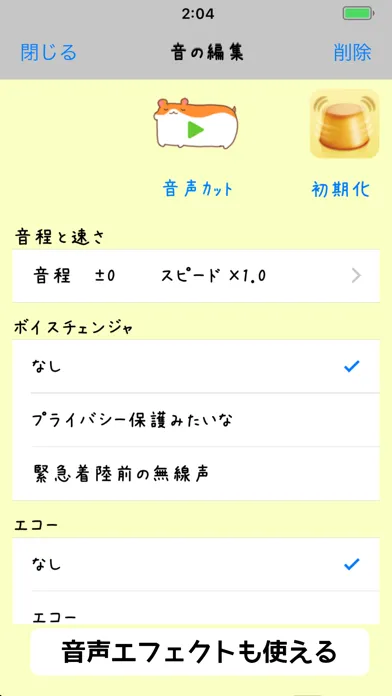Choose プライバシー保護みたいな voice changer
This screenshot has width=392, height=696.
tap(196, 420)
